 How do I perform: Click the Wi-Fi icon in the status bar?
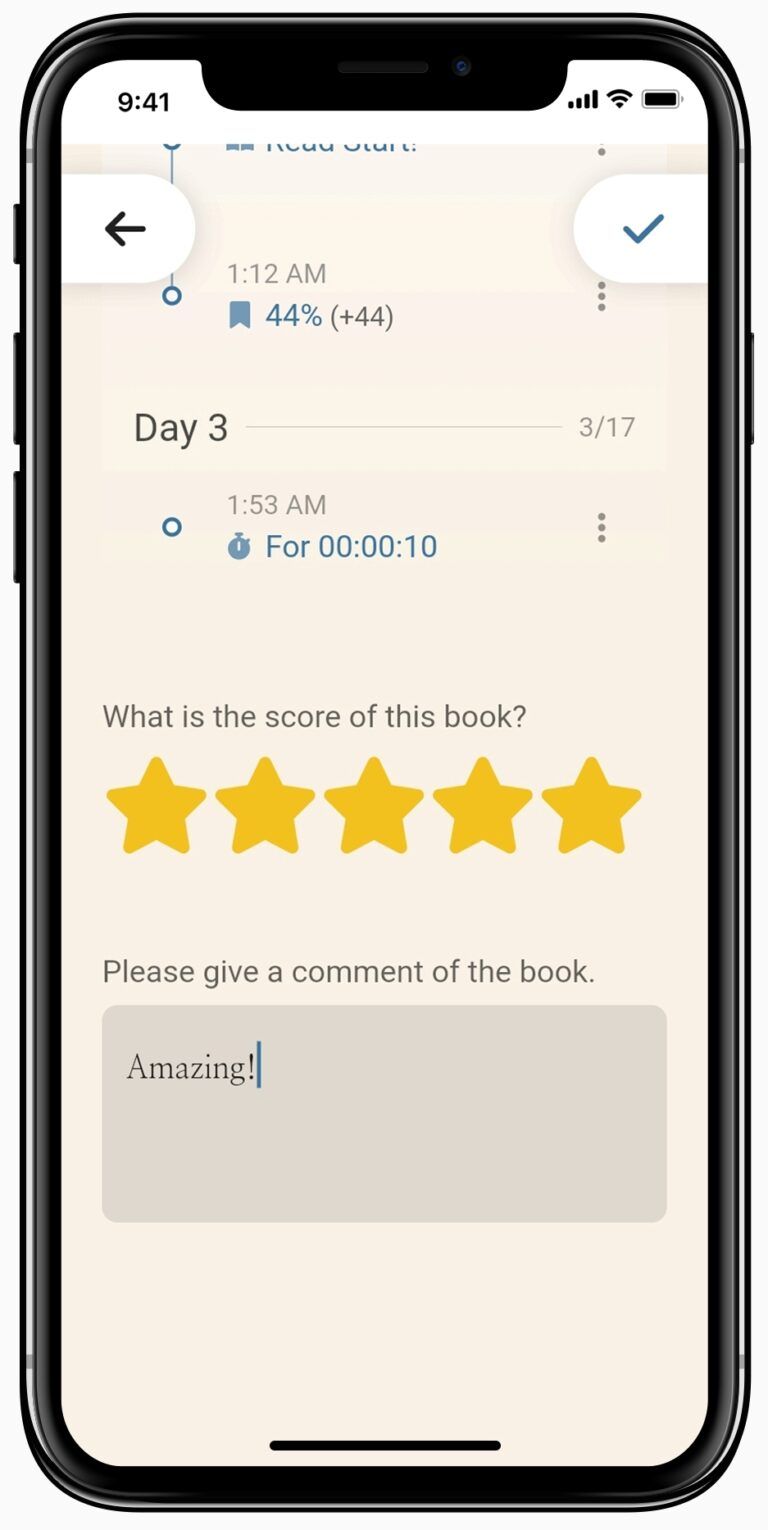point(617,100)
